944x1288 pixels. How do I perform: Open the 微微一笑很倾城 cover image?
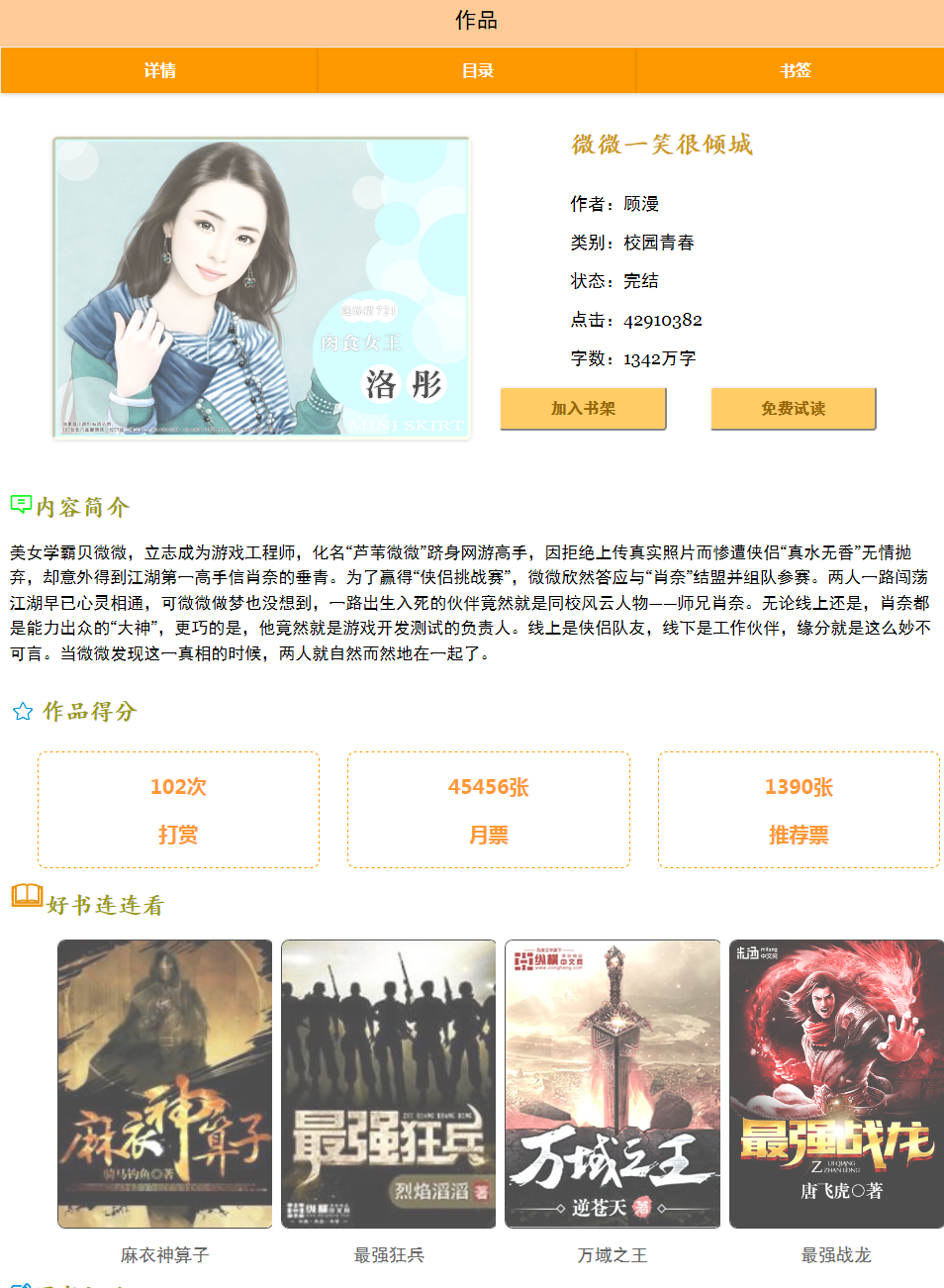[261, 288]
